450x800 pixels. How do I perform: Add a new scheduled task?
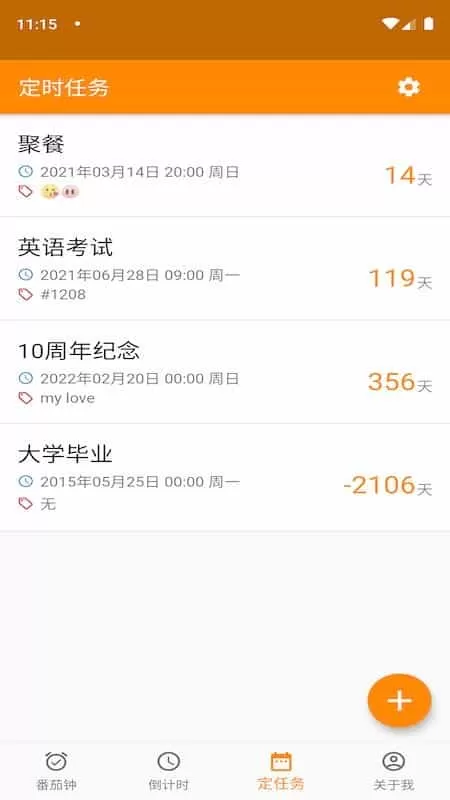[399, 700]
